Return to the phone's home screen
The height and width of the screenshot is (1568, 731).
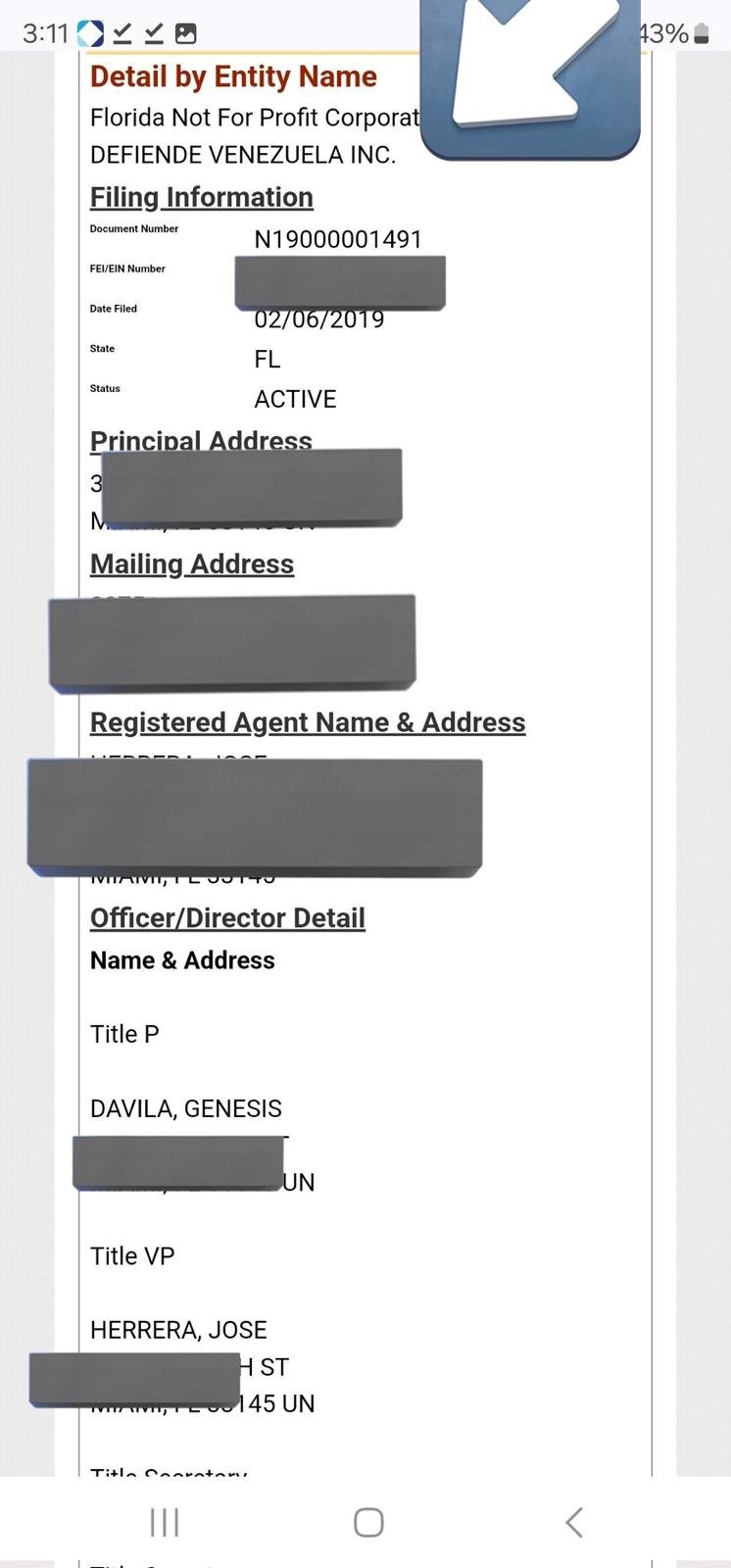click(368, 1522)
